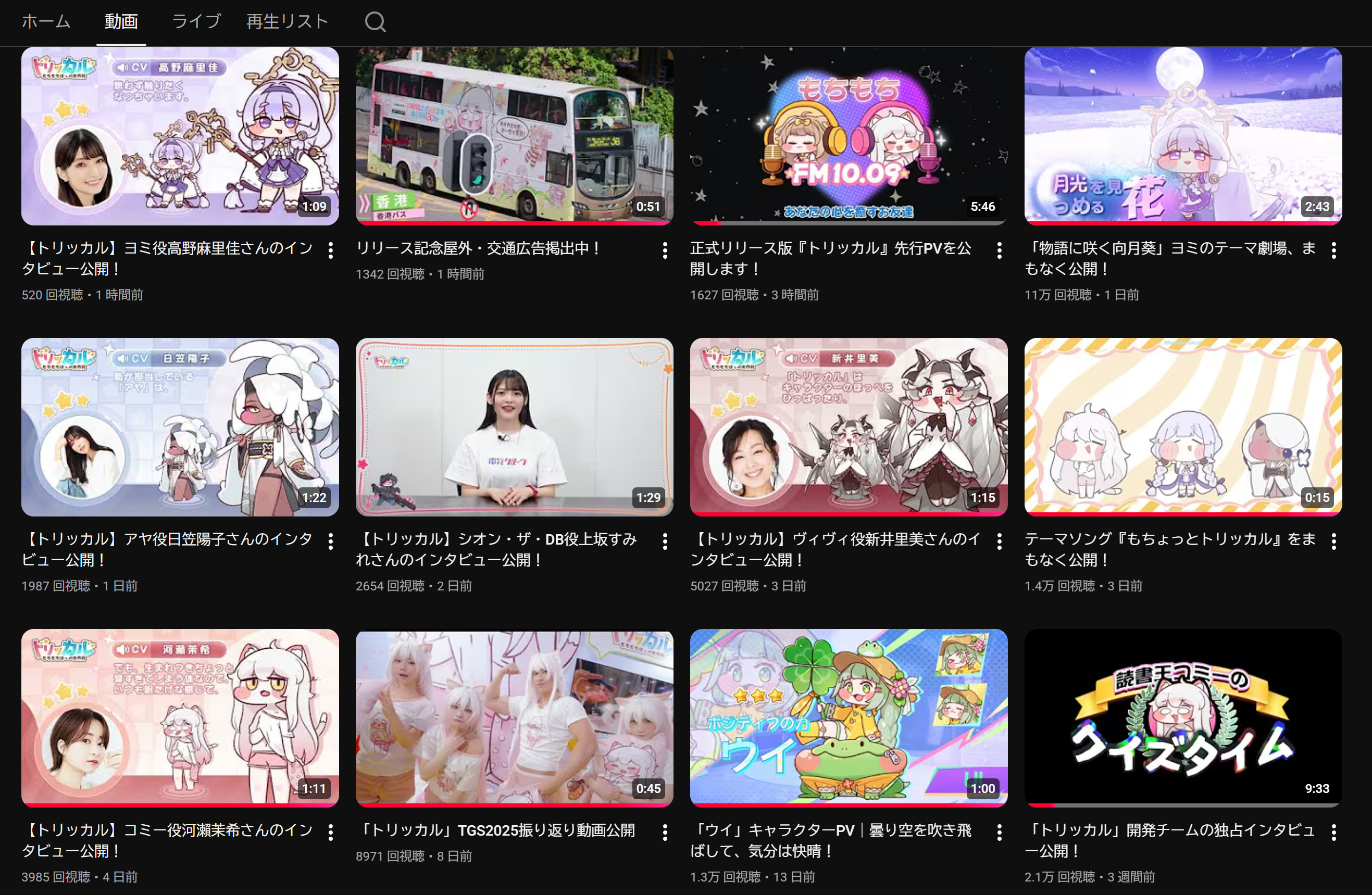Open the 再生リスト tab

tap(287, 22)
